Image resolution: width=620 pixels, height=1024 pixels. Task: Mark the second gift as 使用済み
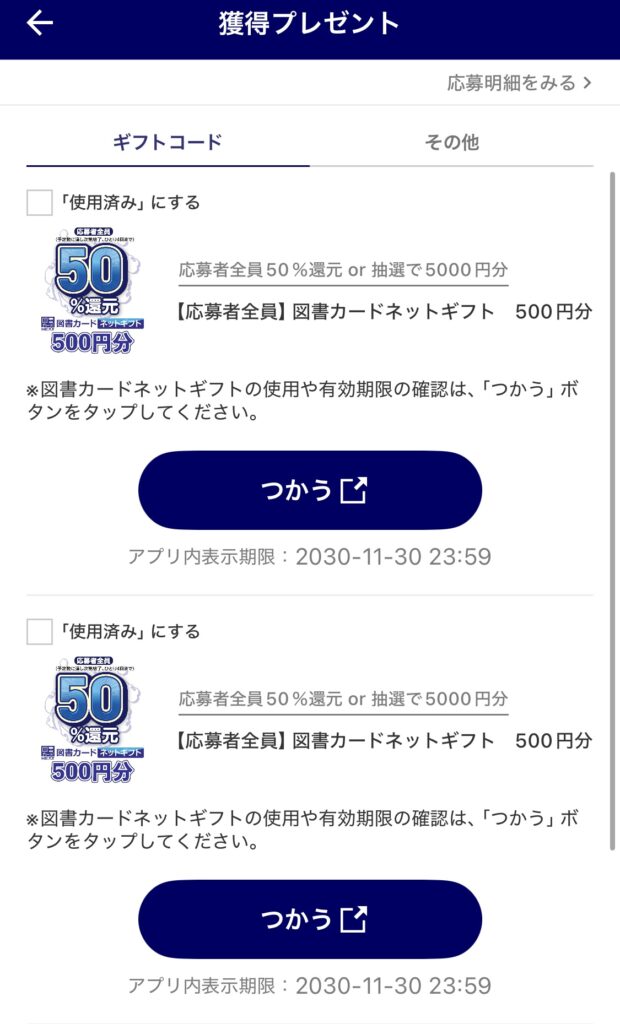click(x=40, y=632)
